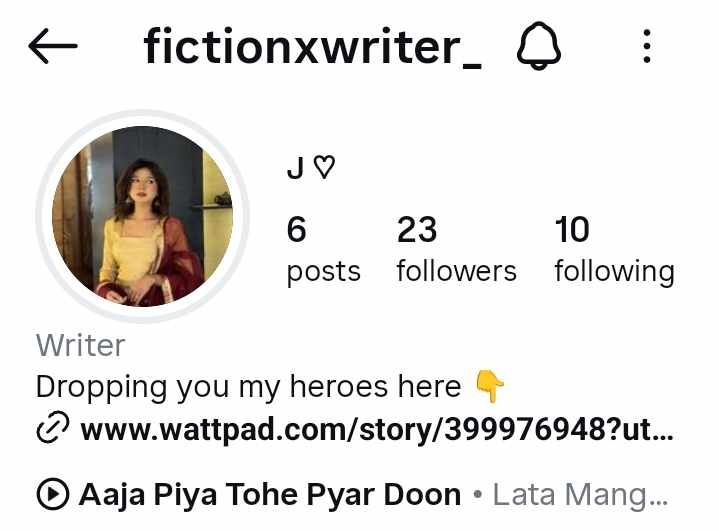Show the 6 posts

click(x=323, y=250)
